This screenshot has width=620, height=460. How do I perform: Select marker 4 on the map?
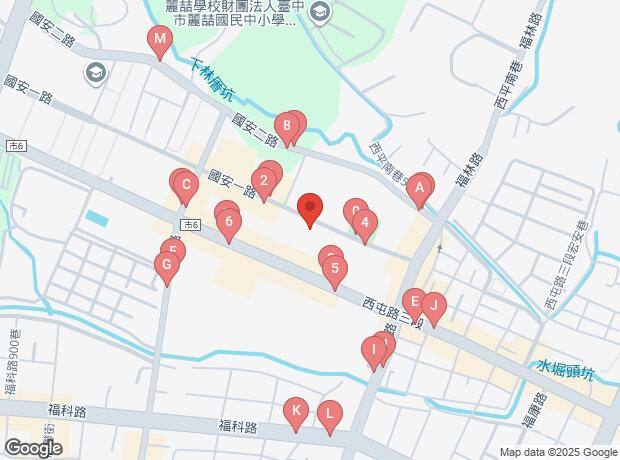(365, 223)
